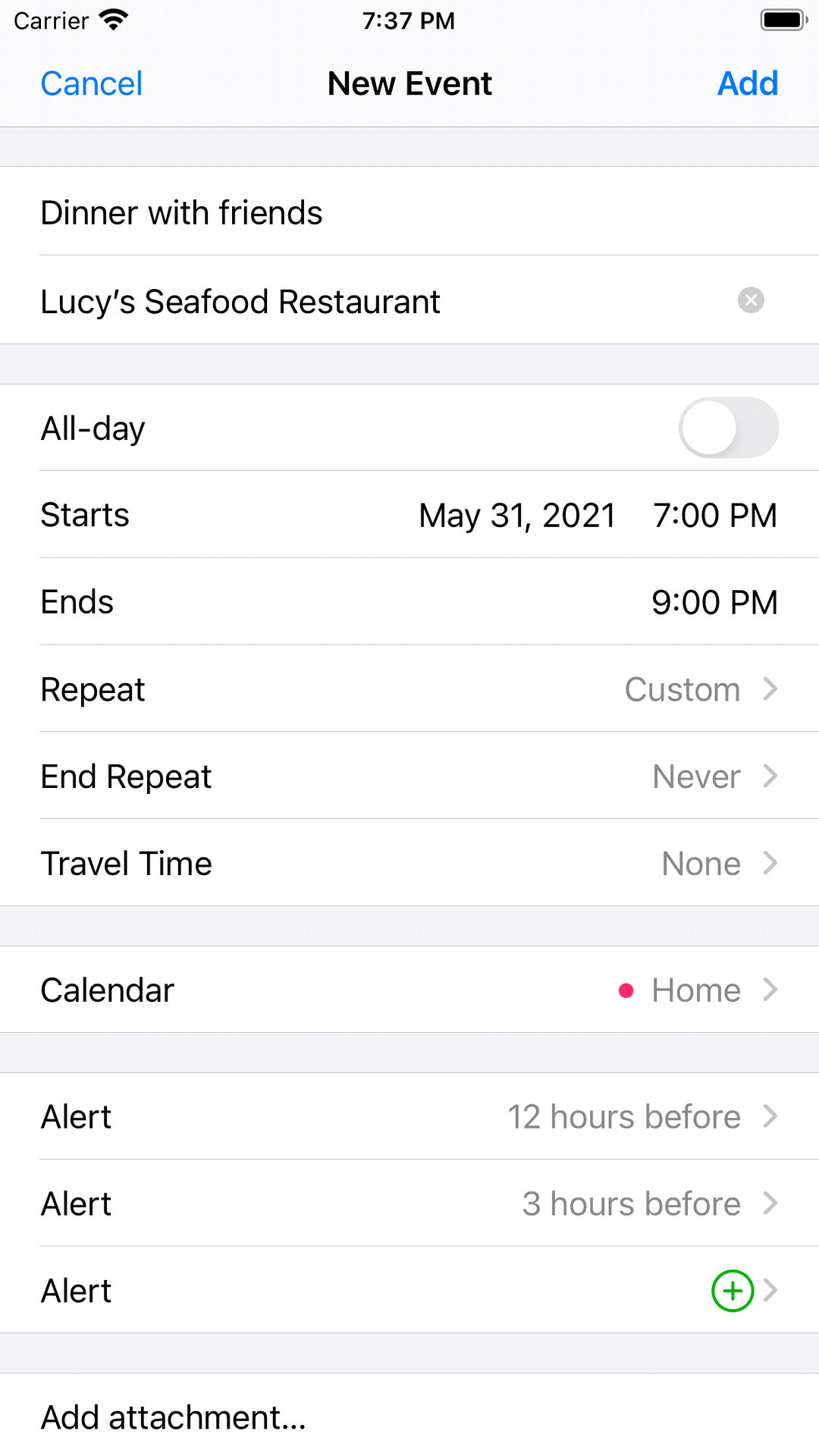Choose a different Calendar than Home
819x1456 pixels.
[409, 990]
